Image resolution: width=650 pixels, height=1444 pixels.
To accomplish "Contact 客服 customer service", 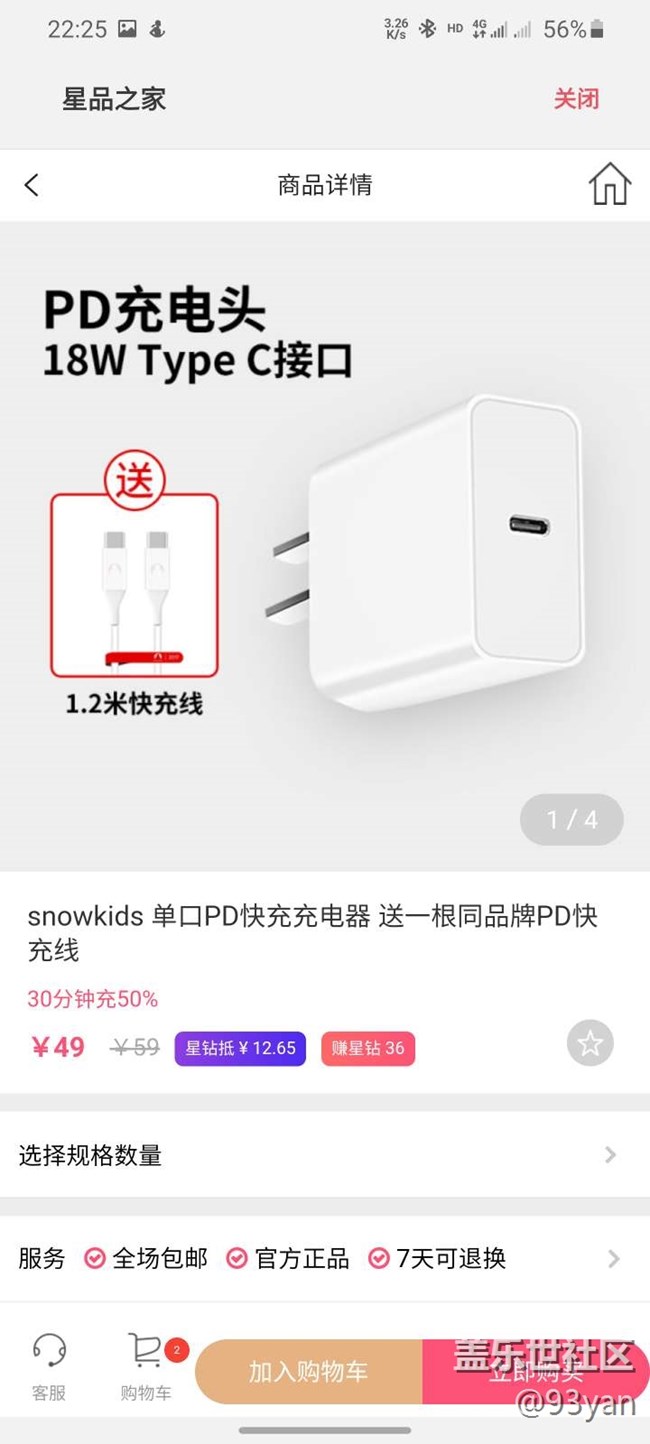I will 48,1367.
